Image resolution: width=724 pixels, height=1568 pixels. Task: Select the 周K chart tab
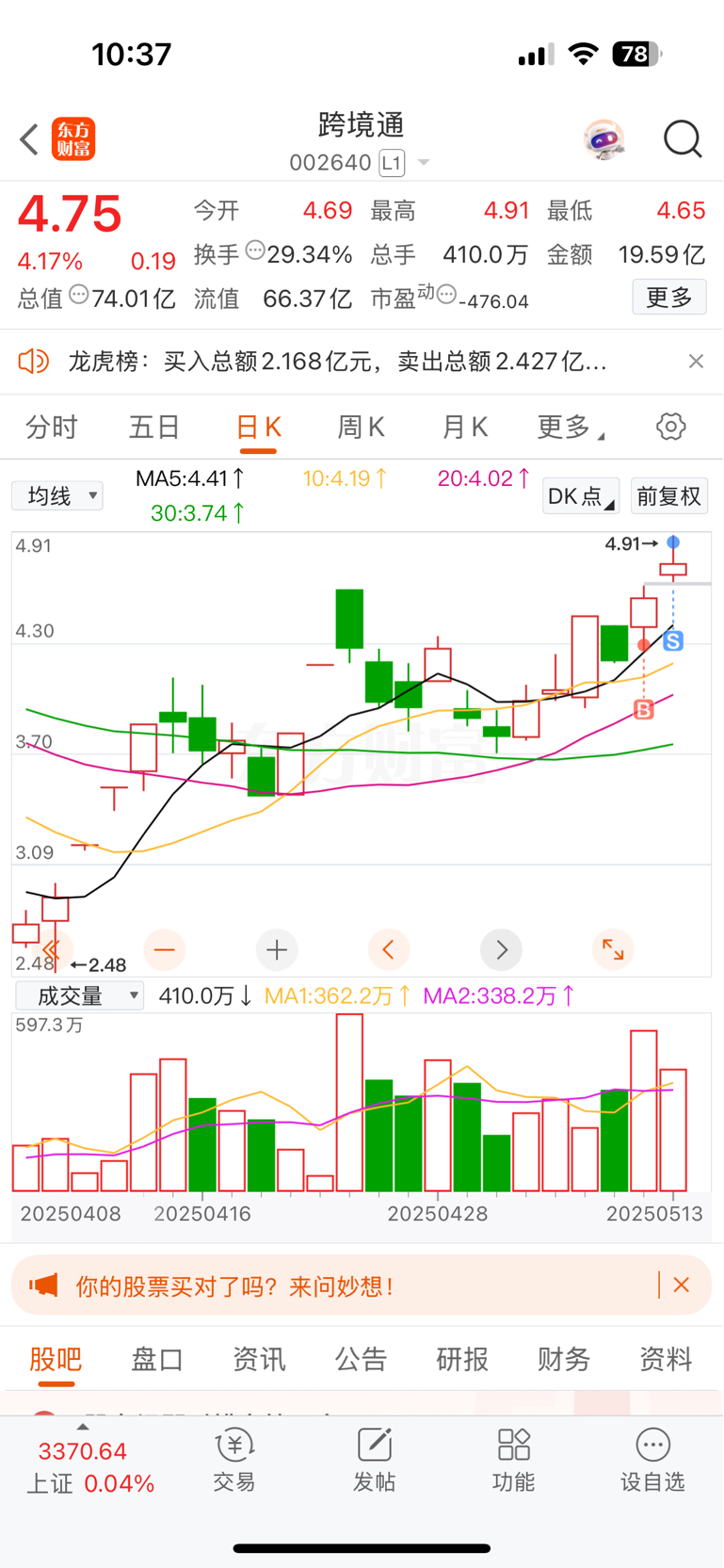(362, 428)
